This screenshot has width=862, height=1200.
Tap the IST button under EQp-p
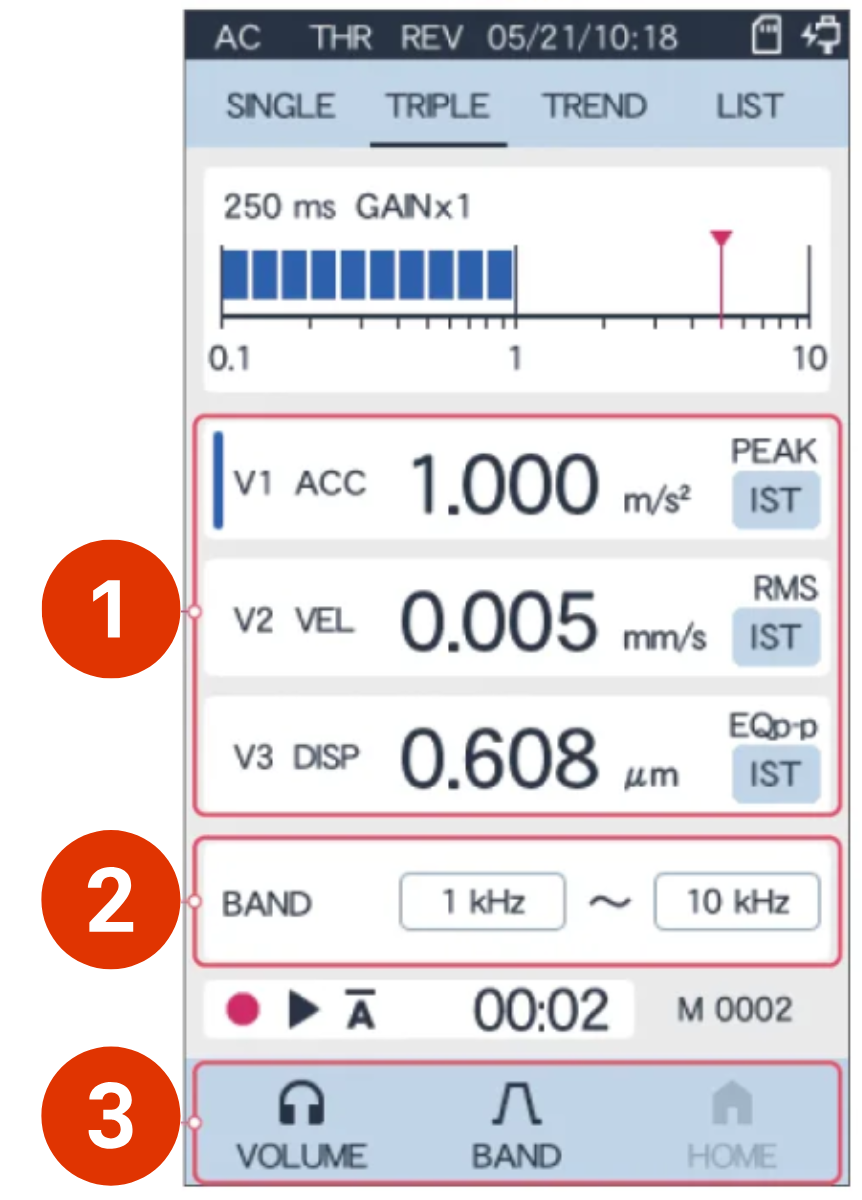(775, 774)
